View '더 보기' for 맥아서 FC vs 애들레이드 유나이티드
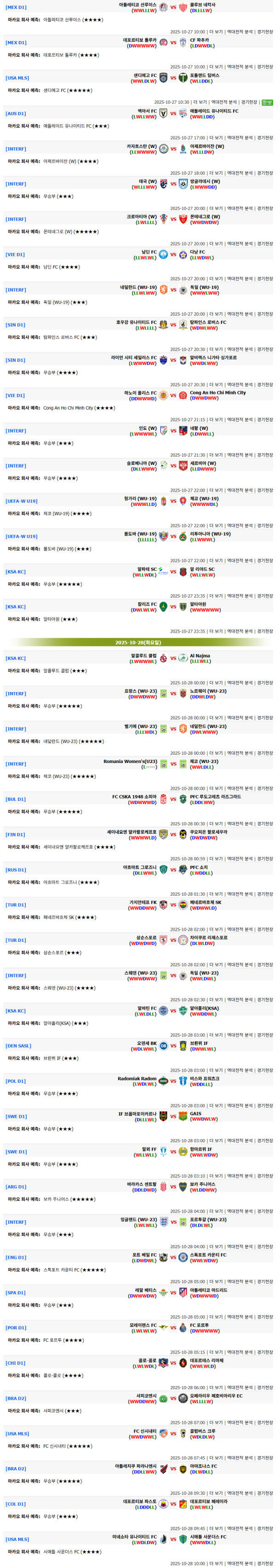This screenshot has height=1568, width=276. pyautogui.click(x=216, y=138)
